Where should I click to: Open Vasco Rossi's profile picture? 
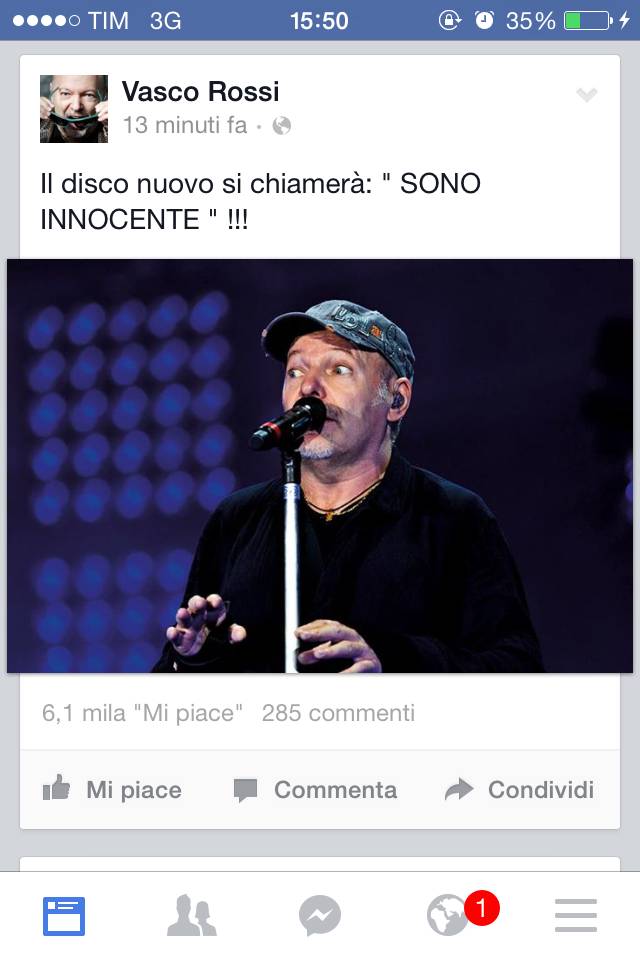(x=74, y=109)
